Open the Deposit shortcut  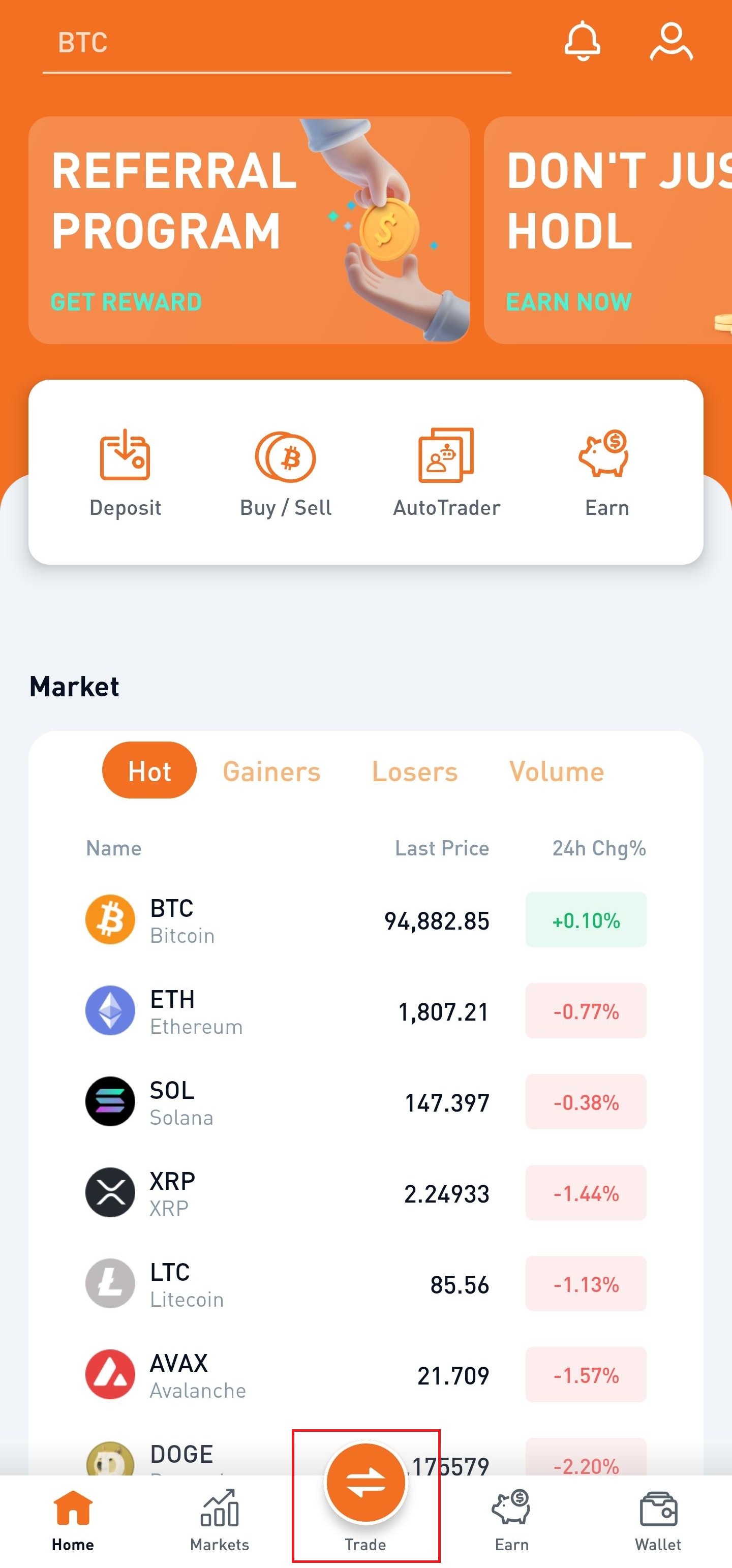point(126,472)
